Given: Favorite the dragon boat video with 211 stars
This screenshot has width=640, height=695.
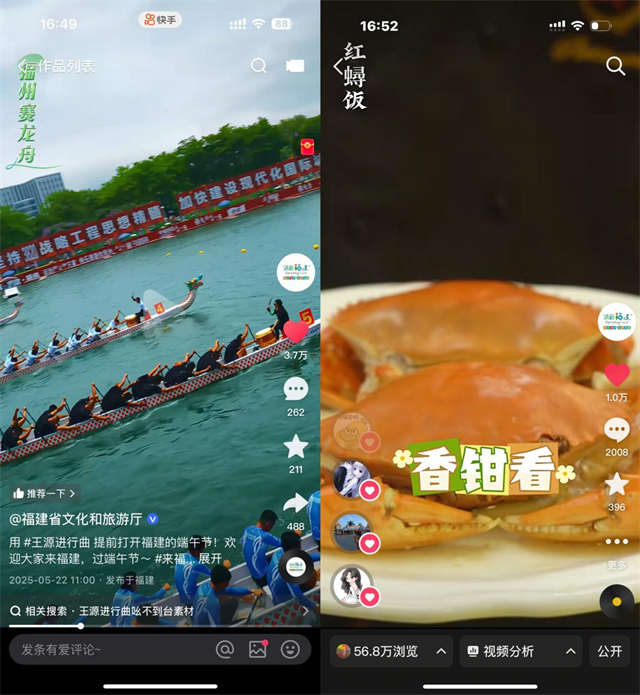Looking at the screenshot, I should pyautogui.click(x=296, y=446).
